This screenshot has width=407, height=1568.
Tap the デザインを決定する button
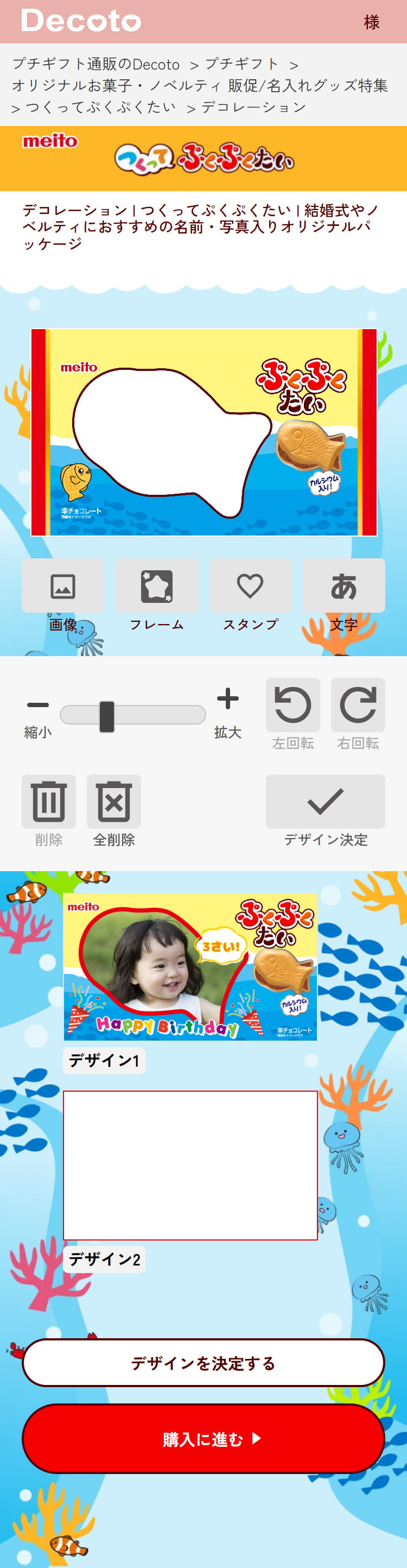click(x=203, y=1363)
